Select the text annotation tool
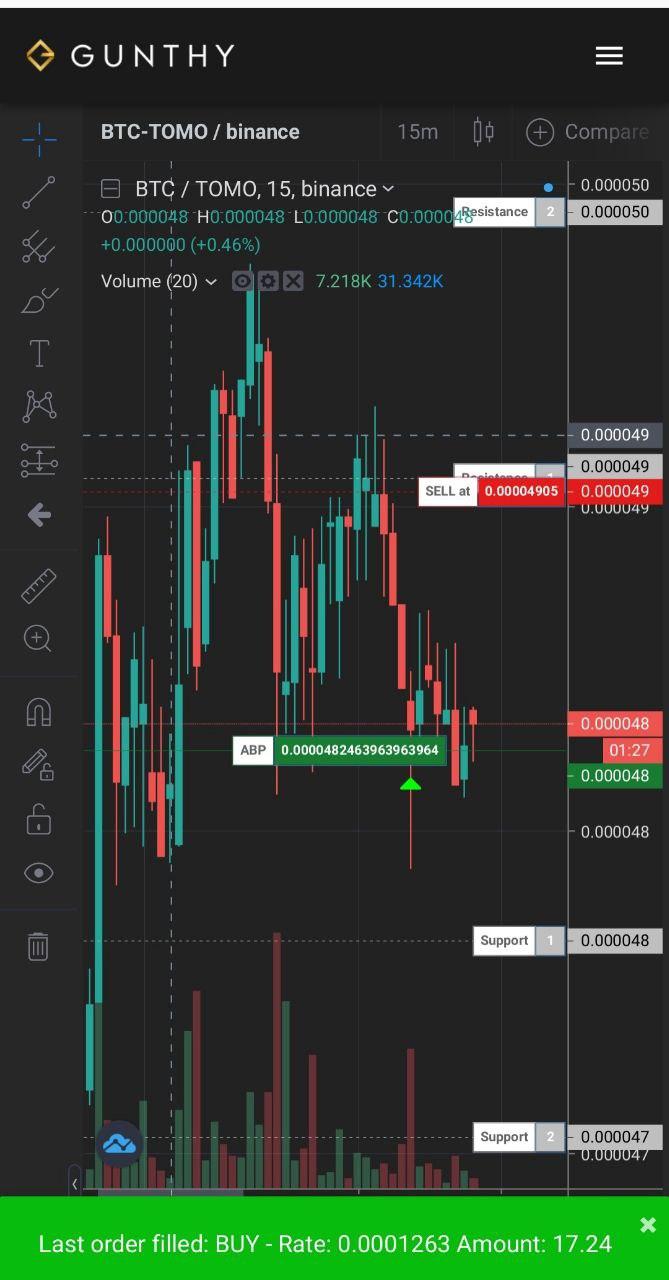 coord(39,353)
